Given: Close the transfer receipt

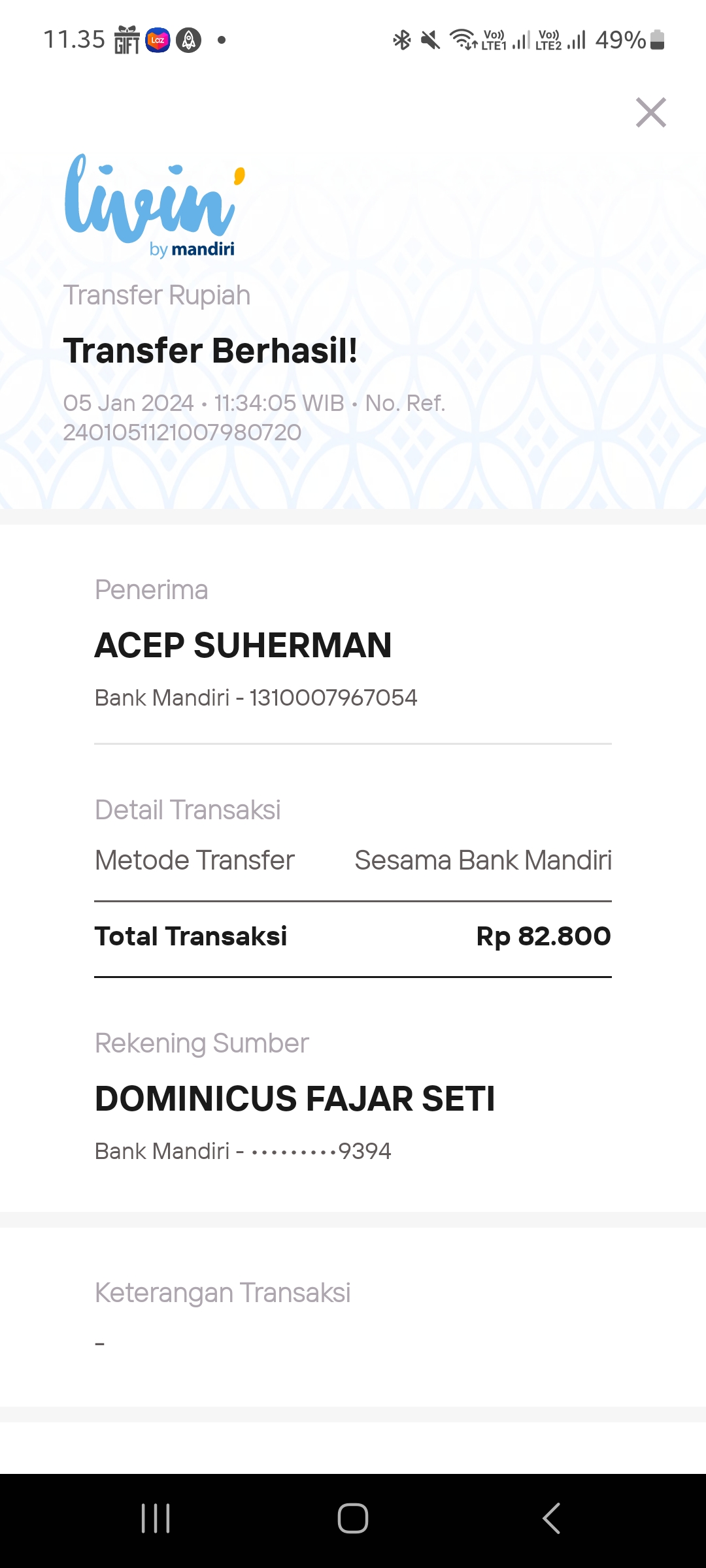Looking at the screenshot, I should [x=651, y=112].
